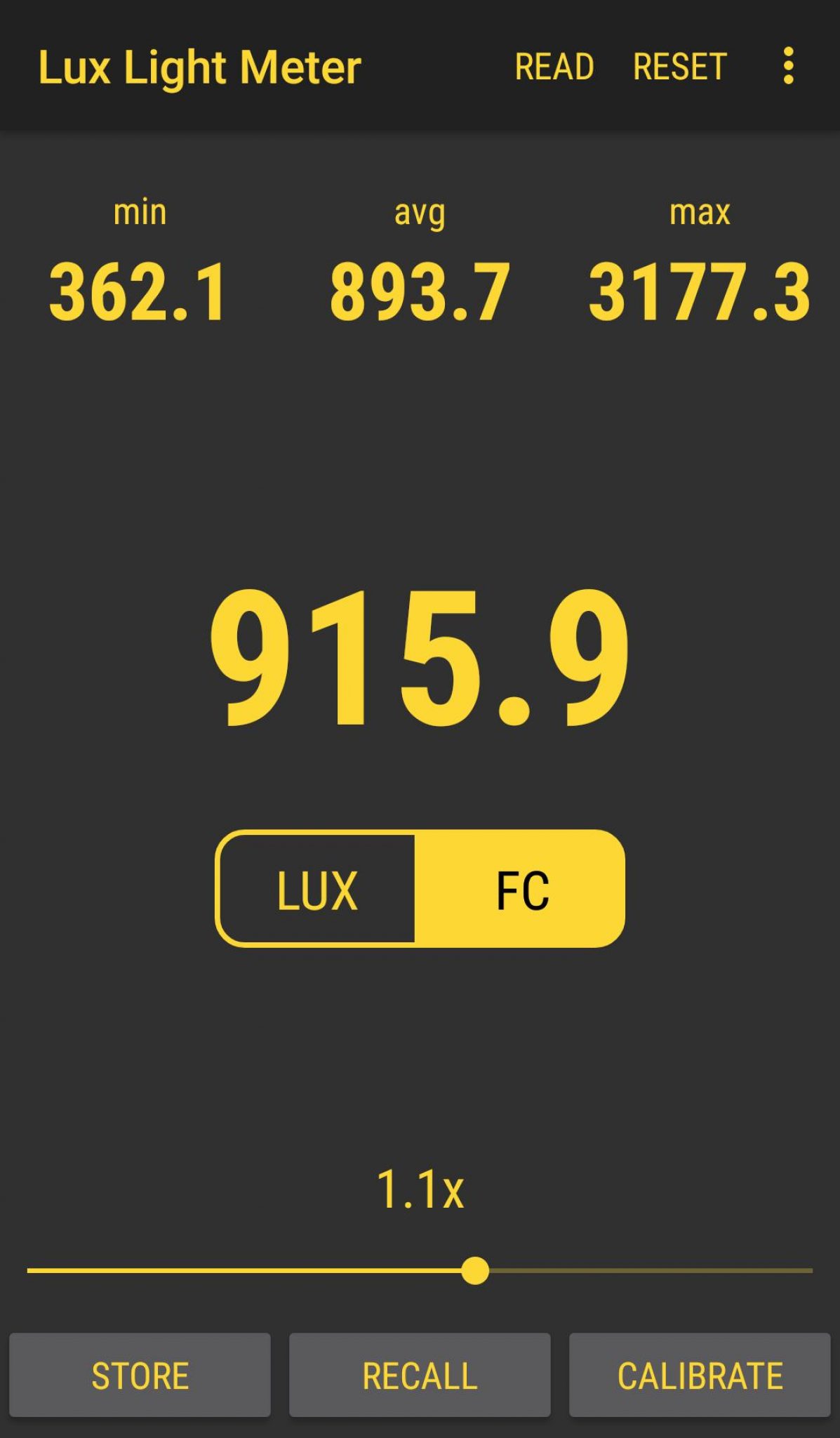Tap READ to capture a light reading

[555, 67]
